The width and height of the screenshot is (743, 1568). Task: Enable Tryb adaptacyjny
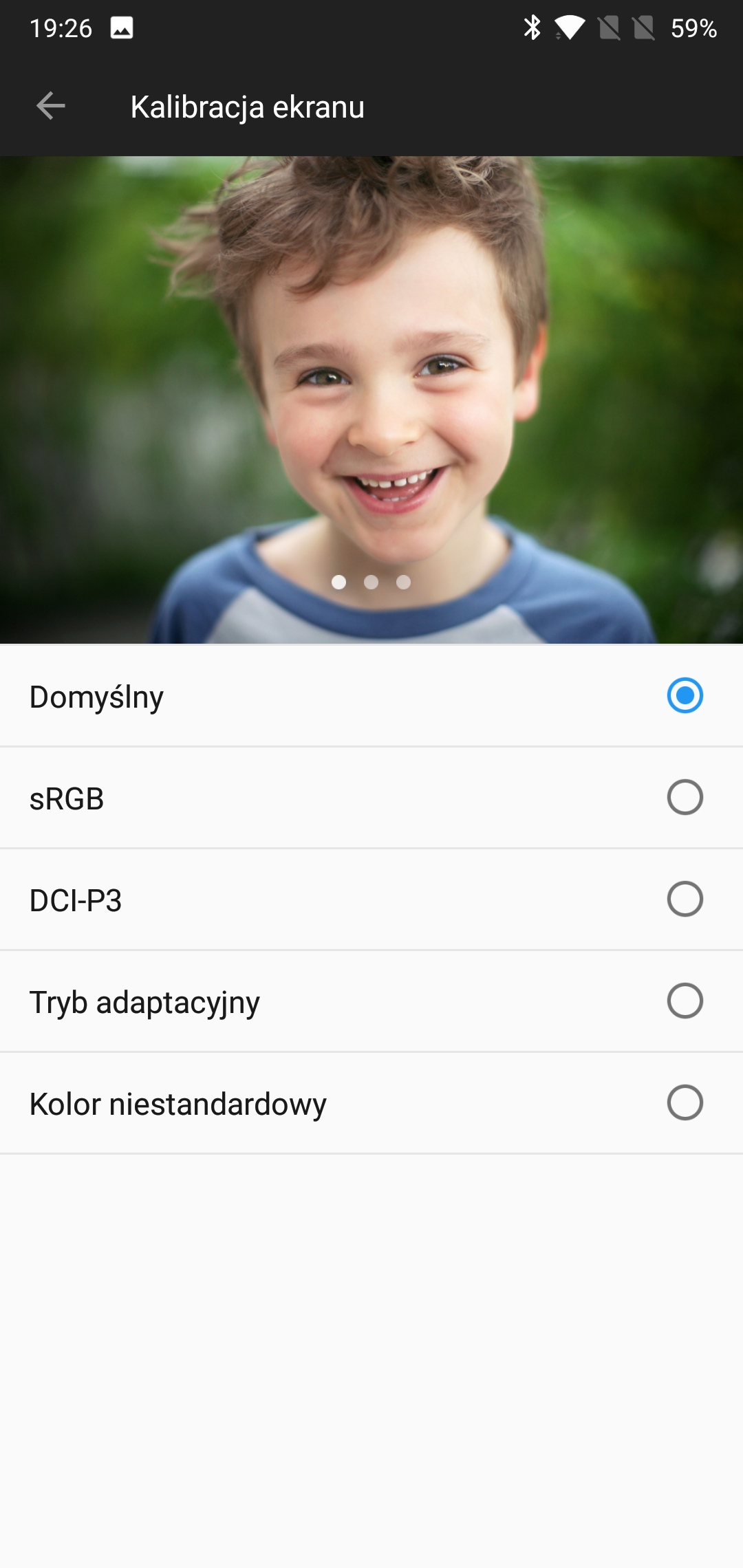coord(371,1001)
